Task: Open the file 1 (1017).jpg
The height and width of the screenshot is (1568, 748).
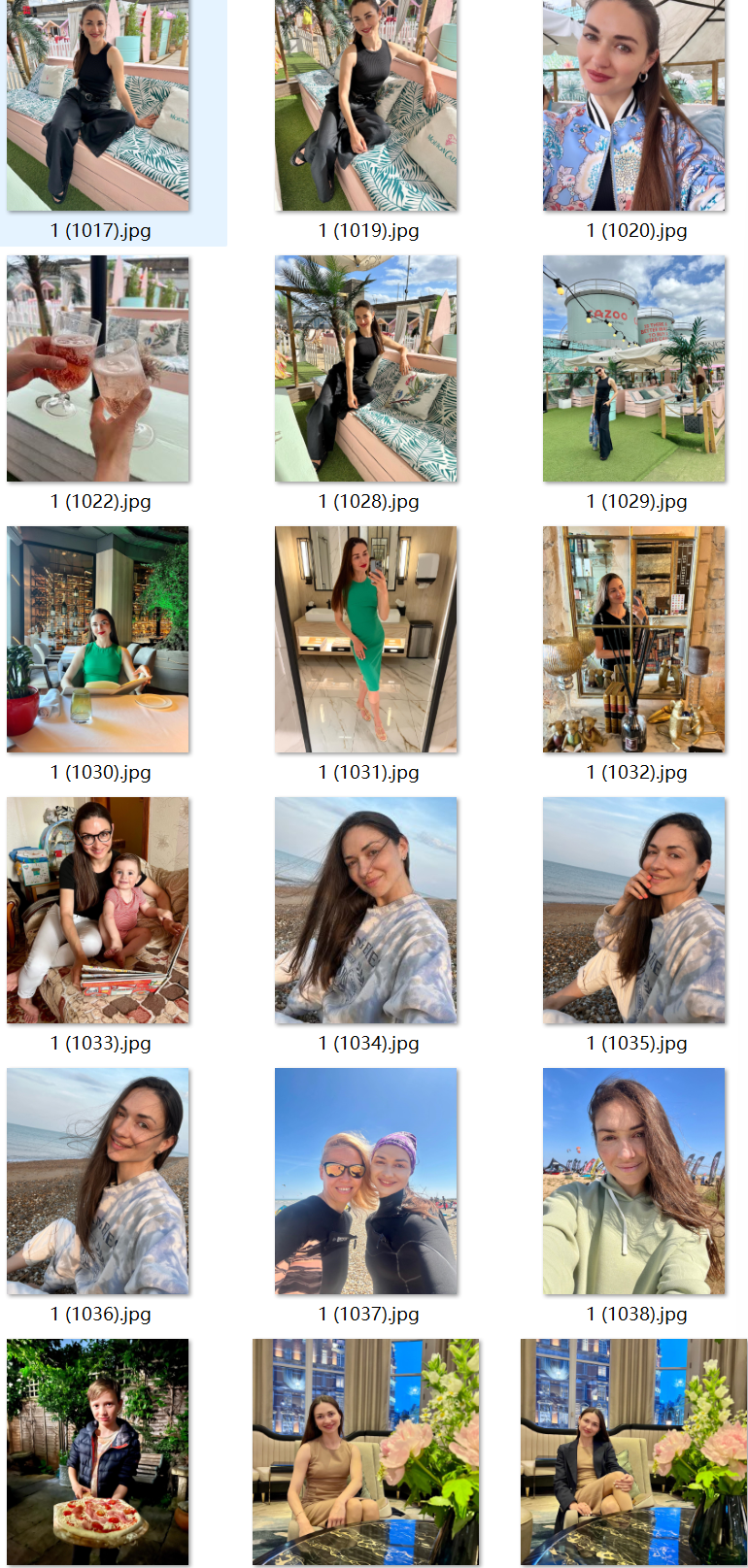Action: 98,105
